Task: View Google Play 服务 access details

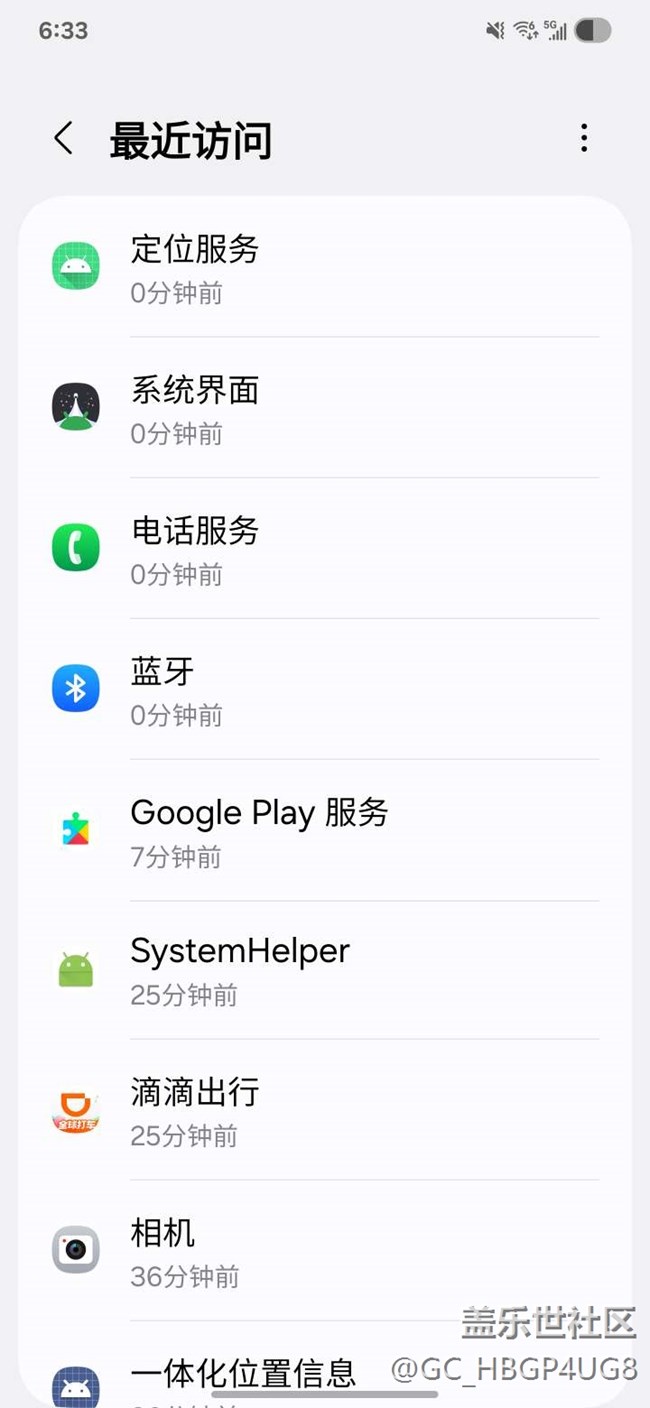Action: [325, 831]
